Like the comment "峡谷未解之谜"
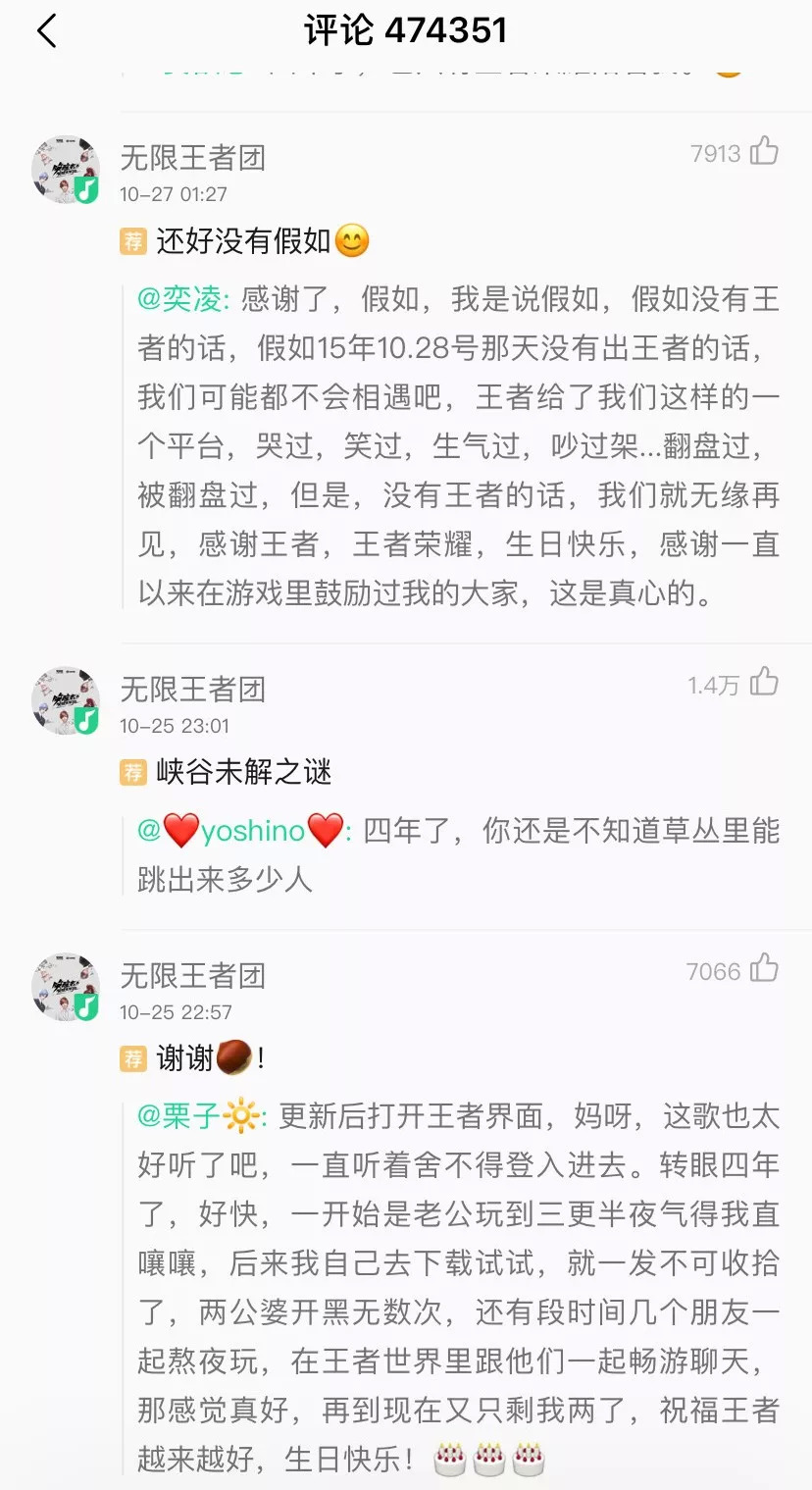The height and width of the screenshot is (1490, 812). (764, 683)
